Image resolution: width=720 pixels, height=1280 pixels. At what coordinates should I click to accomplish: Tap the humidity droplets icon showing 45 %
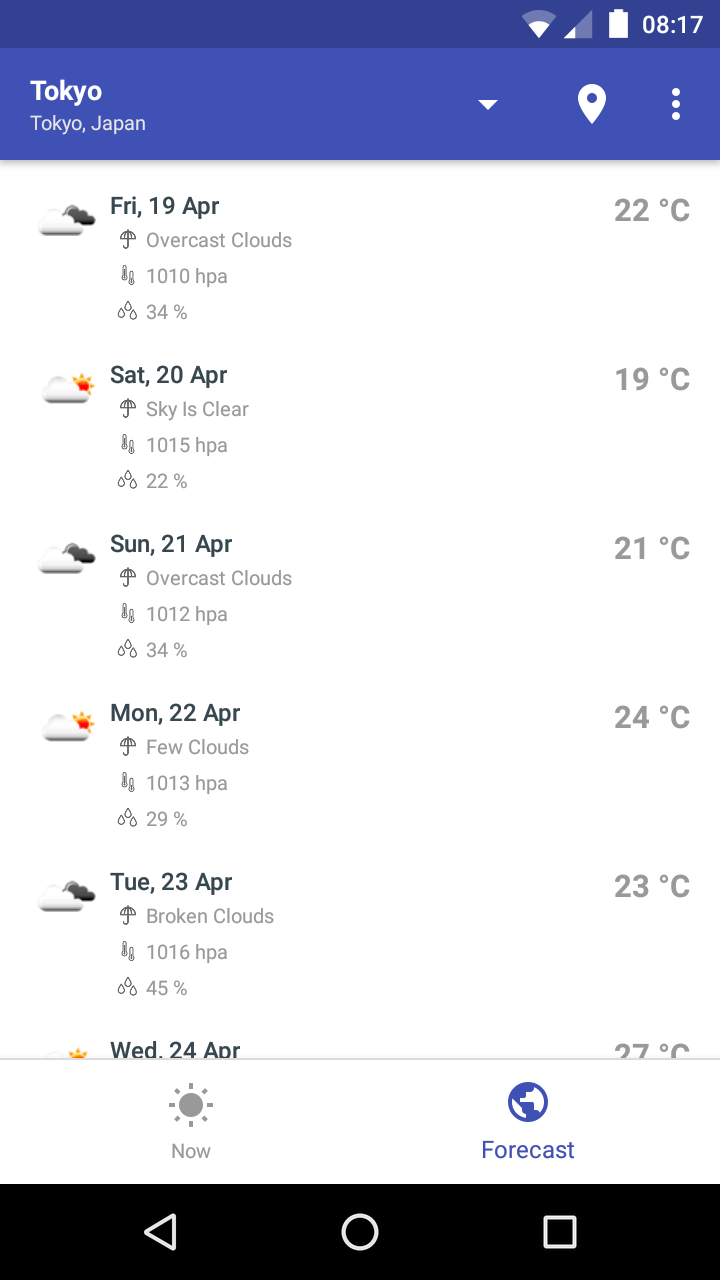(127, 987)
